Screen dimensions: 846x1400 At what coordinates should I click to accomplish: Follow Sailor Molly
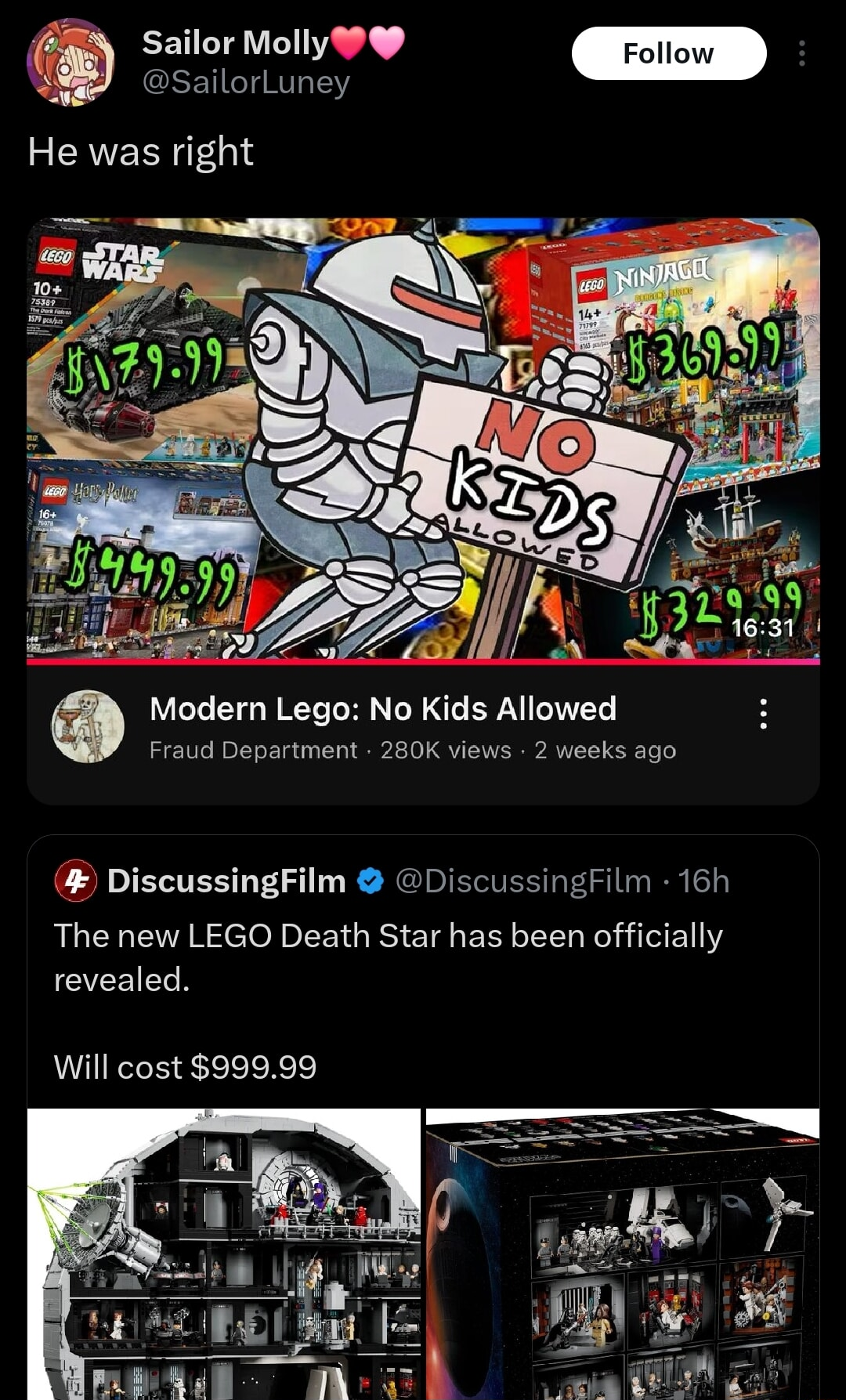[668, 53]
